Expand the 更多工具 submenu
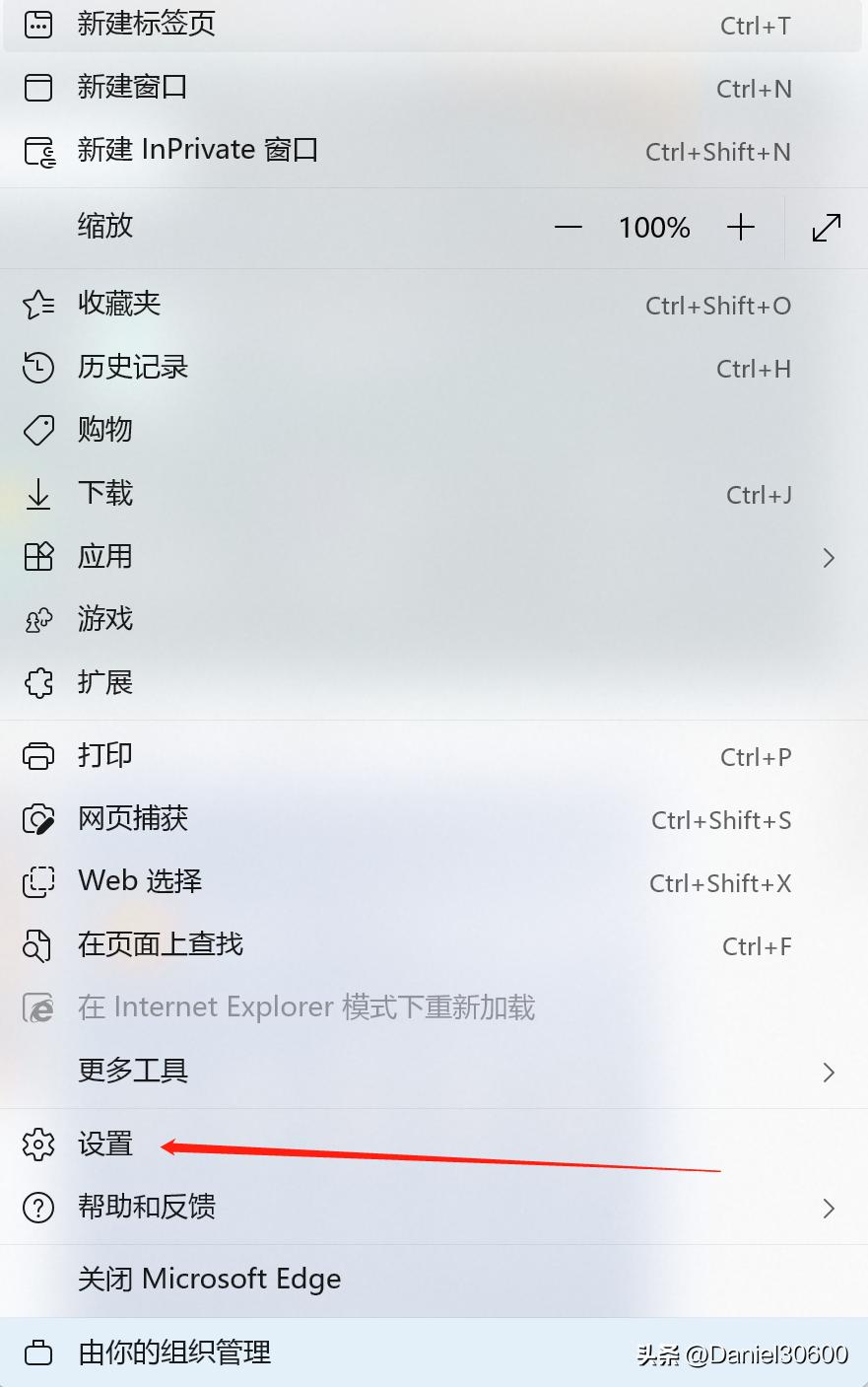 [x=828, y=1073]
